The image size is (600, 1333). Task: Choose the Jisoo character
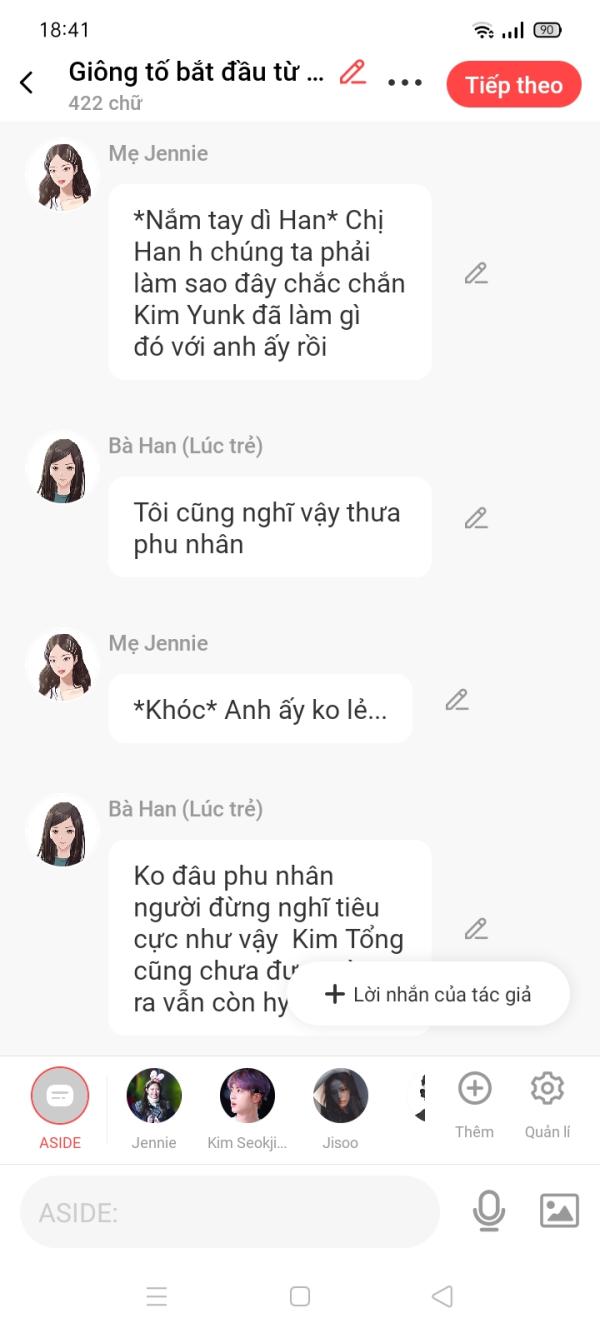point(340,1107)
